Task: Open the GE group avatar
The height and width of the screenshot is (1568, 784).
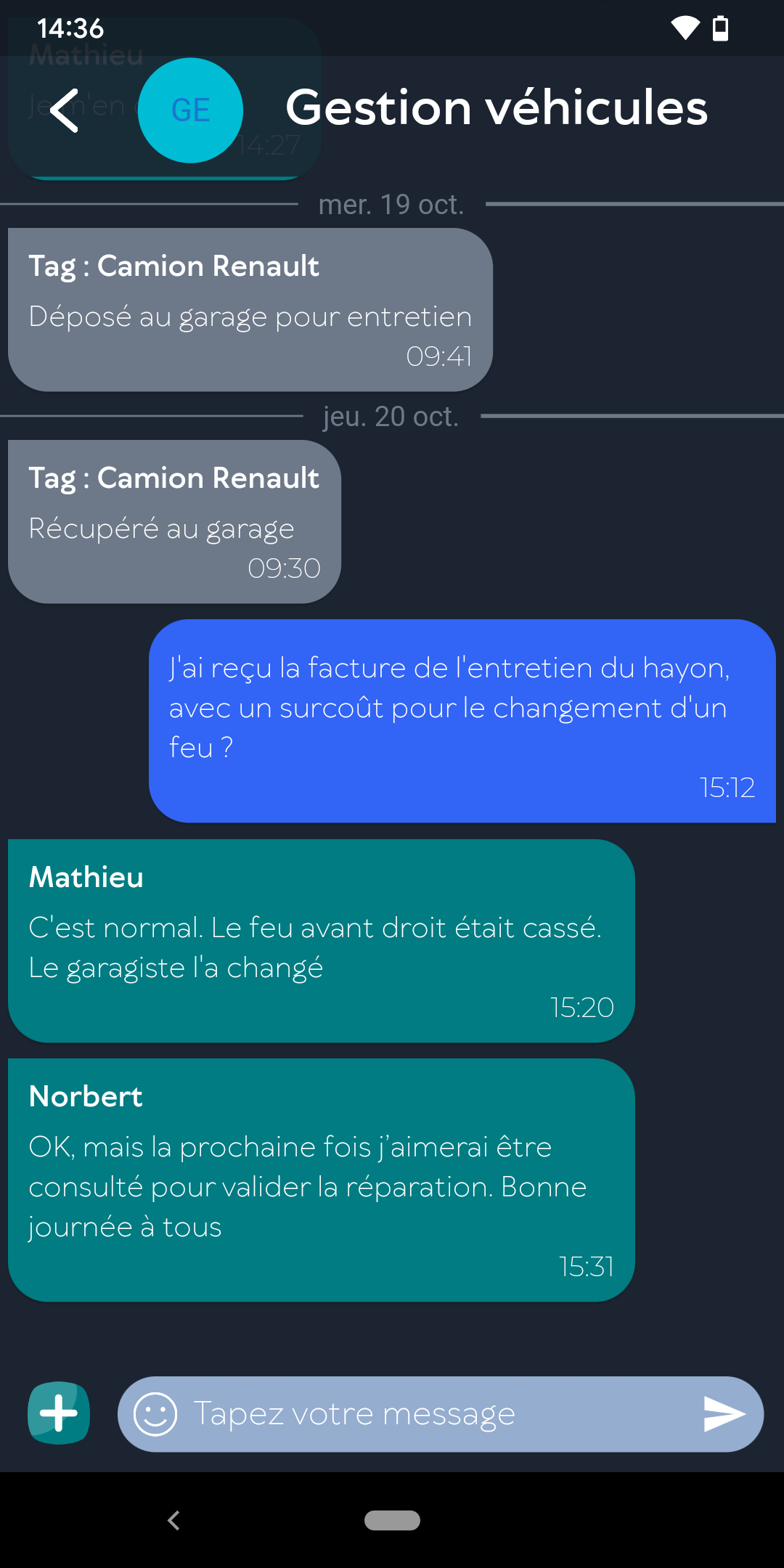Action: (x=190, y=110)
